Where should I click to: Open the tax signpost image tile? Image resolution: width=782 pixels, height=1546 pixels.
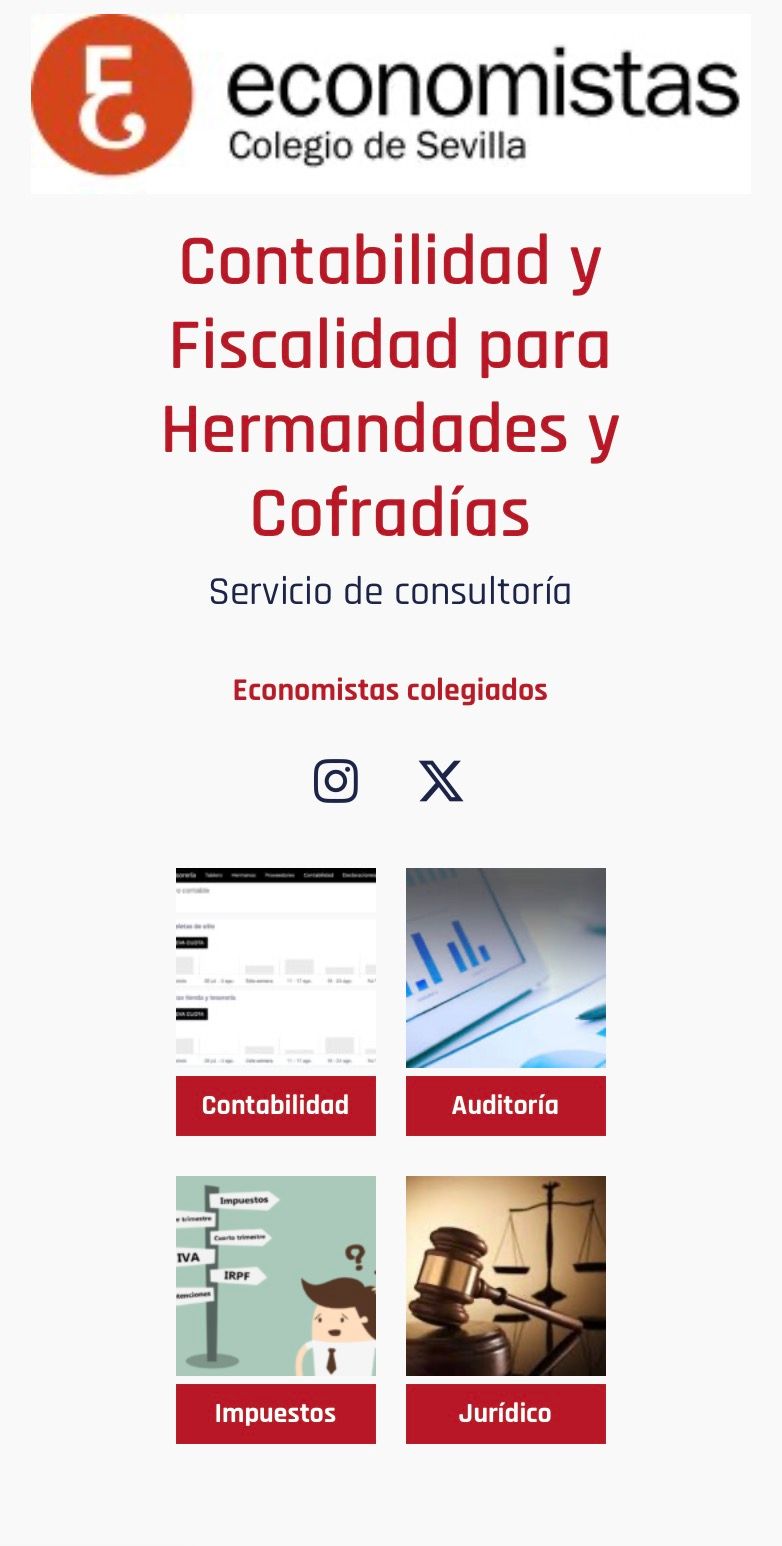click(x=275, y=1275)
